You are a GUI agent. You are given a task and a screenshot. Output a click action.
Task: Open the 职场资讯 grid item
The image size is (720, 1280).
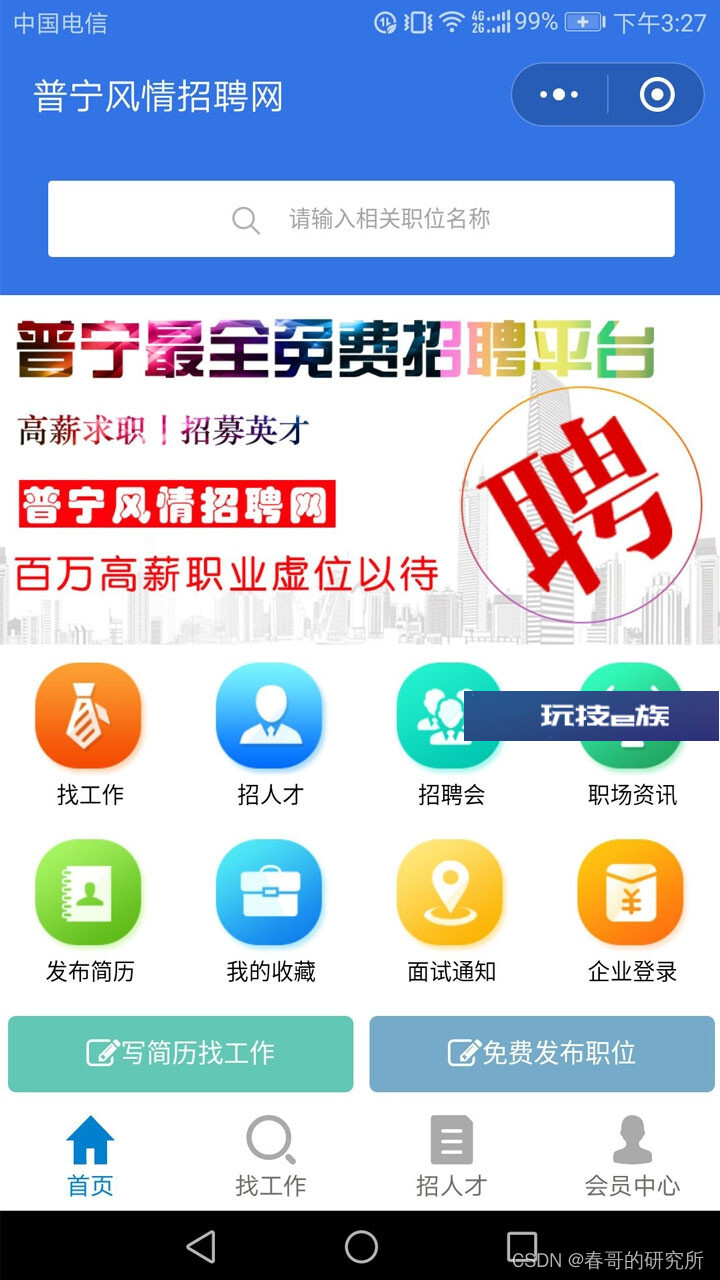tap(632, 770)
